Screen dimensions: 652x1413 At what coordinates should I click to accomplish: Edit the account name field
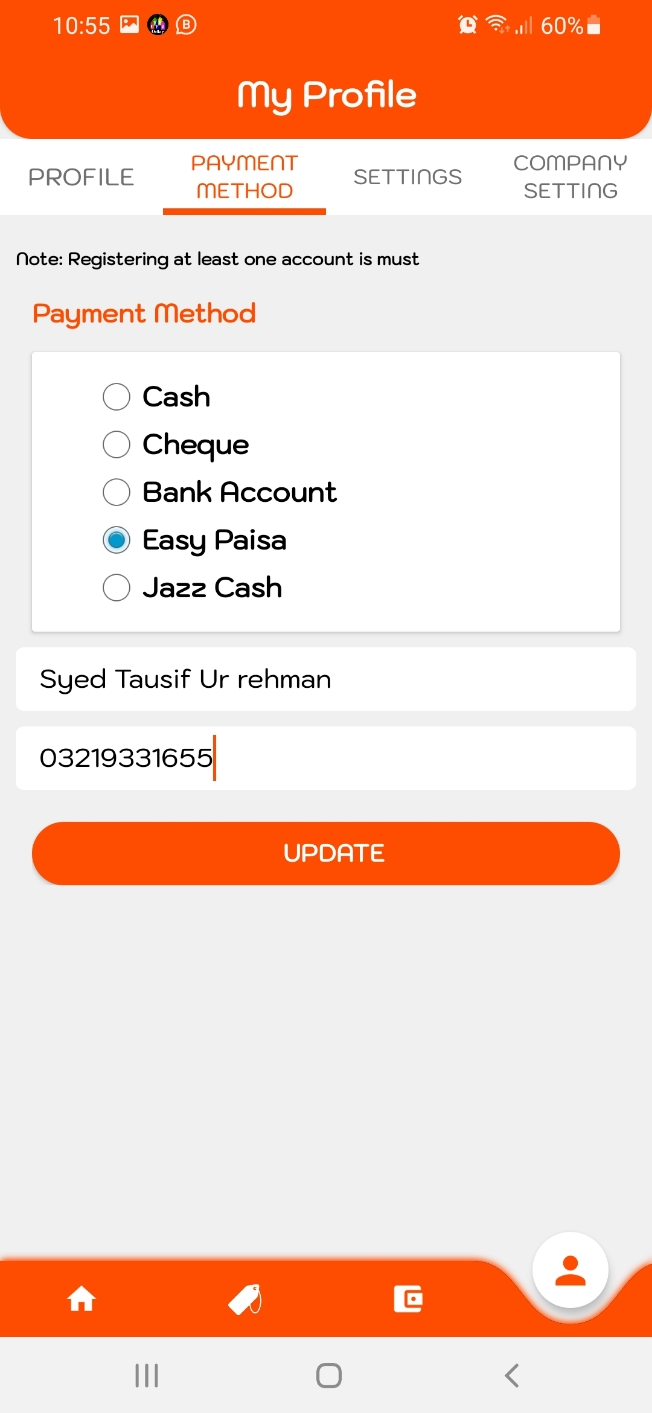326,679
